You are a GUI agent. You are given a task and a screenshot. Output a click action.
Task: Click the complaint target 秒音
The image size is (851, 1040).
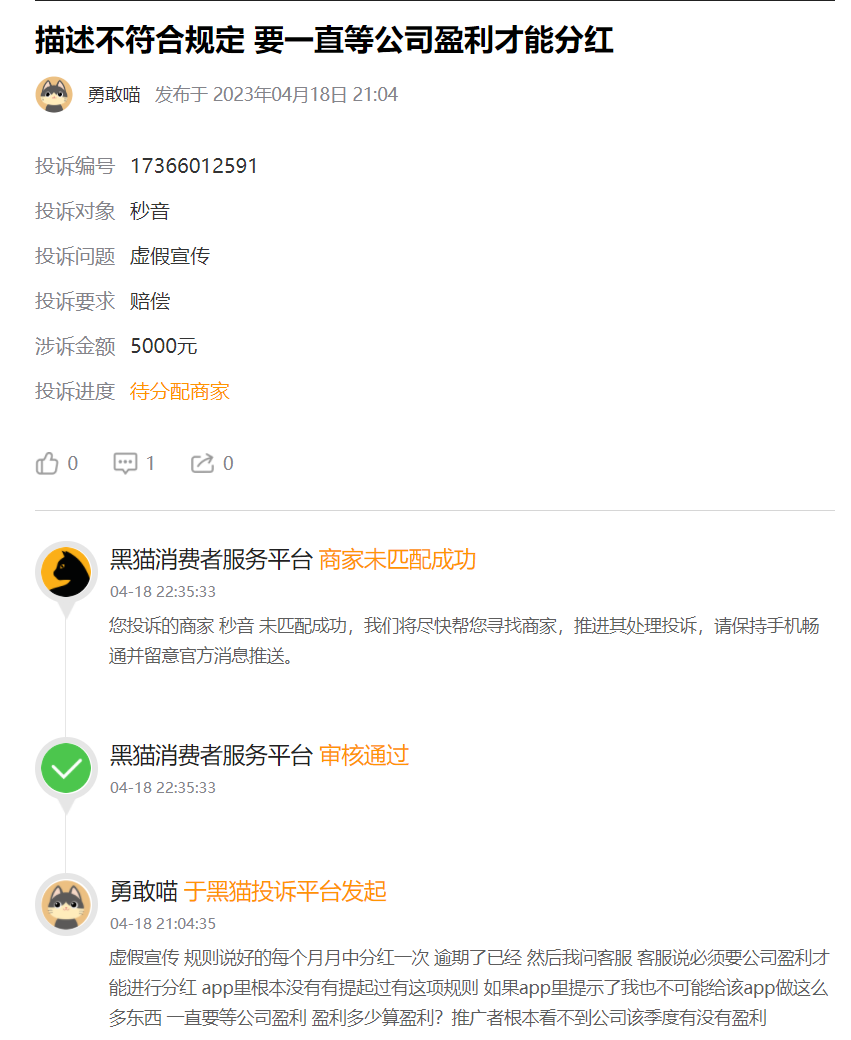pyautogui.click(x=150, y=211)
